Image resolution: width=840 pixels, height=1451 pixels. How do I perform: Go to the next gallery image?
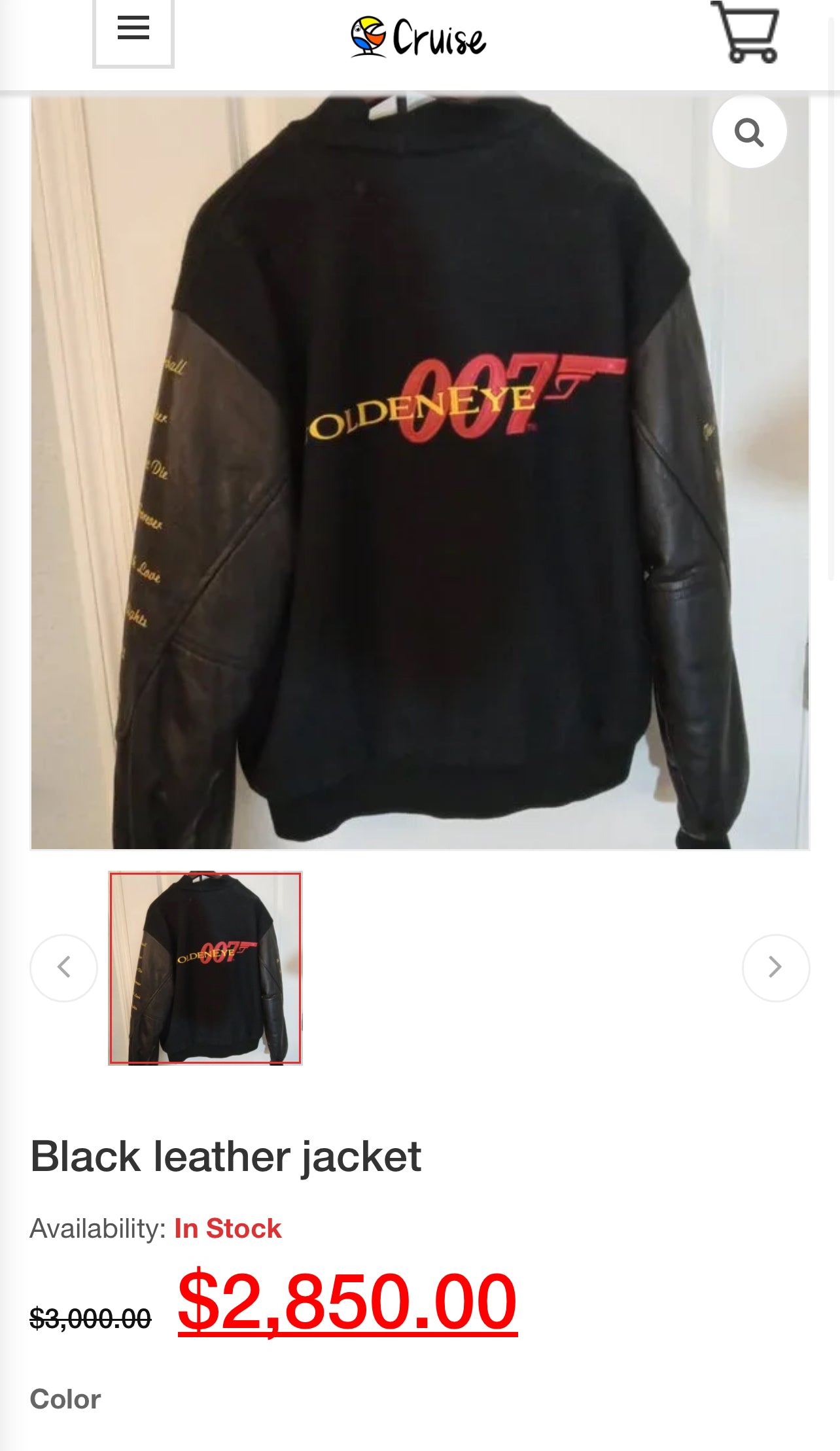(x=775, y=968)
